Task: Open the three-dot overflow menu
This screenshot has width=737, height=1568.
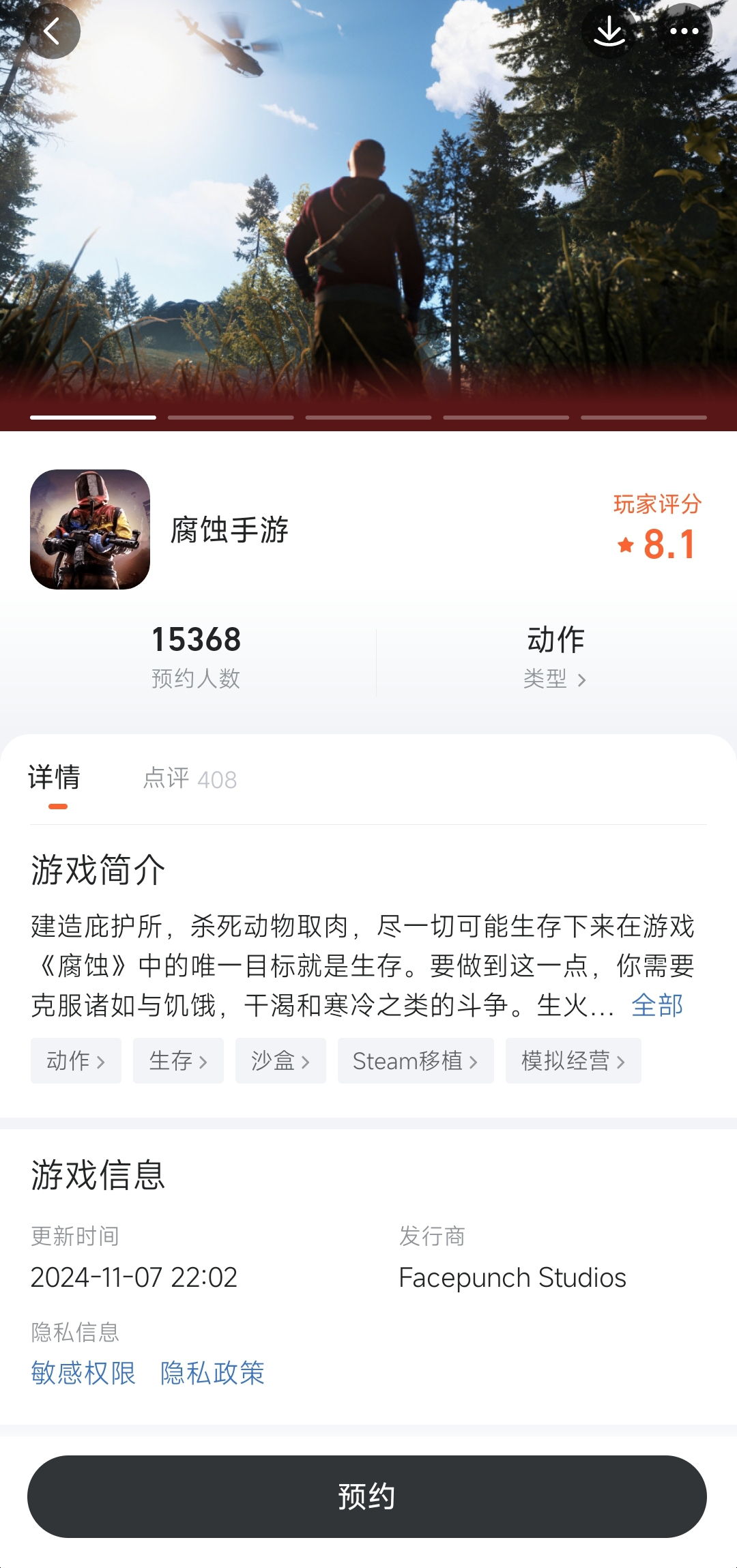Action: (684, 31)
